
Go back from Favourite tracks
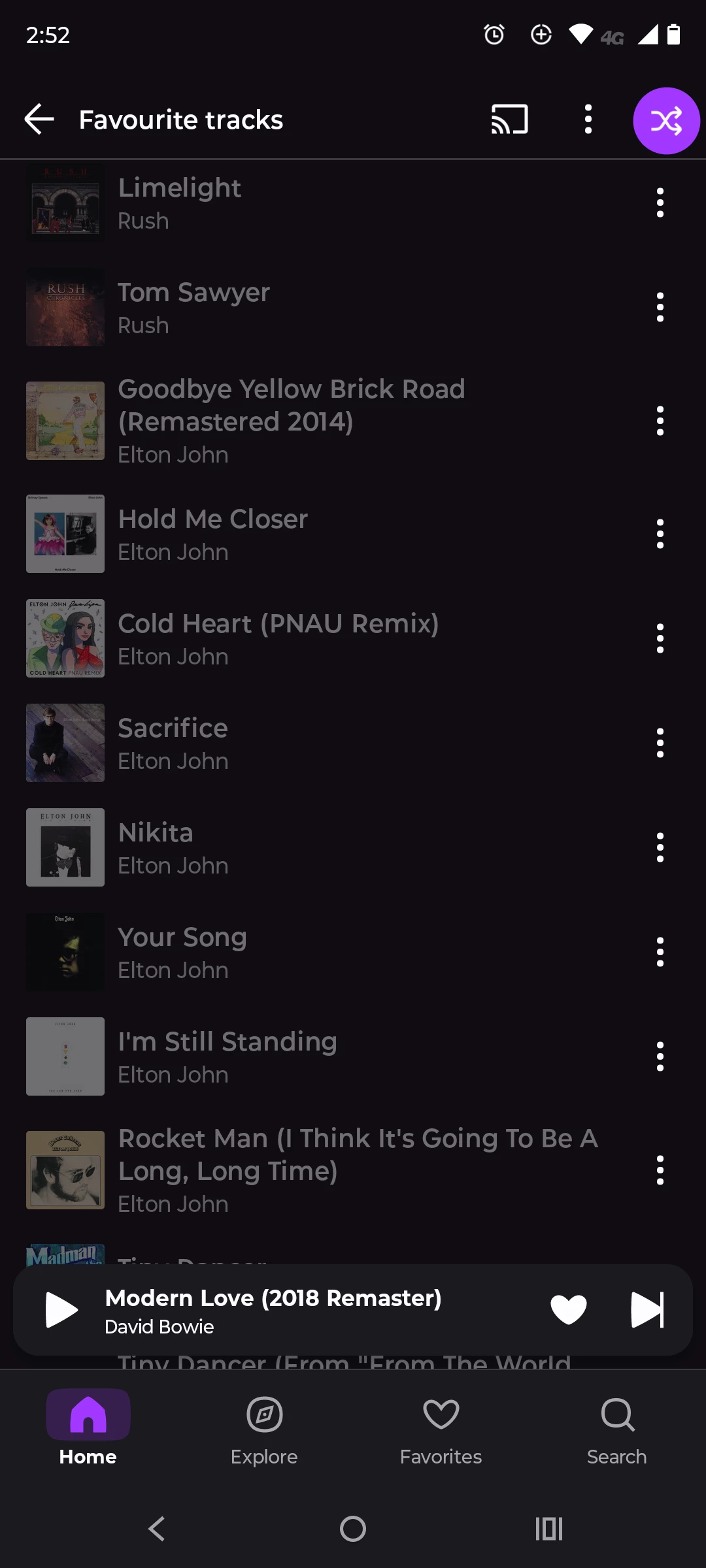tap(39, 120)
